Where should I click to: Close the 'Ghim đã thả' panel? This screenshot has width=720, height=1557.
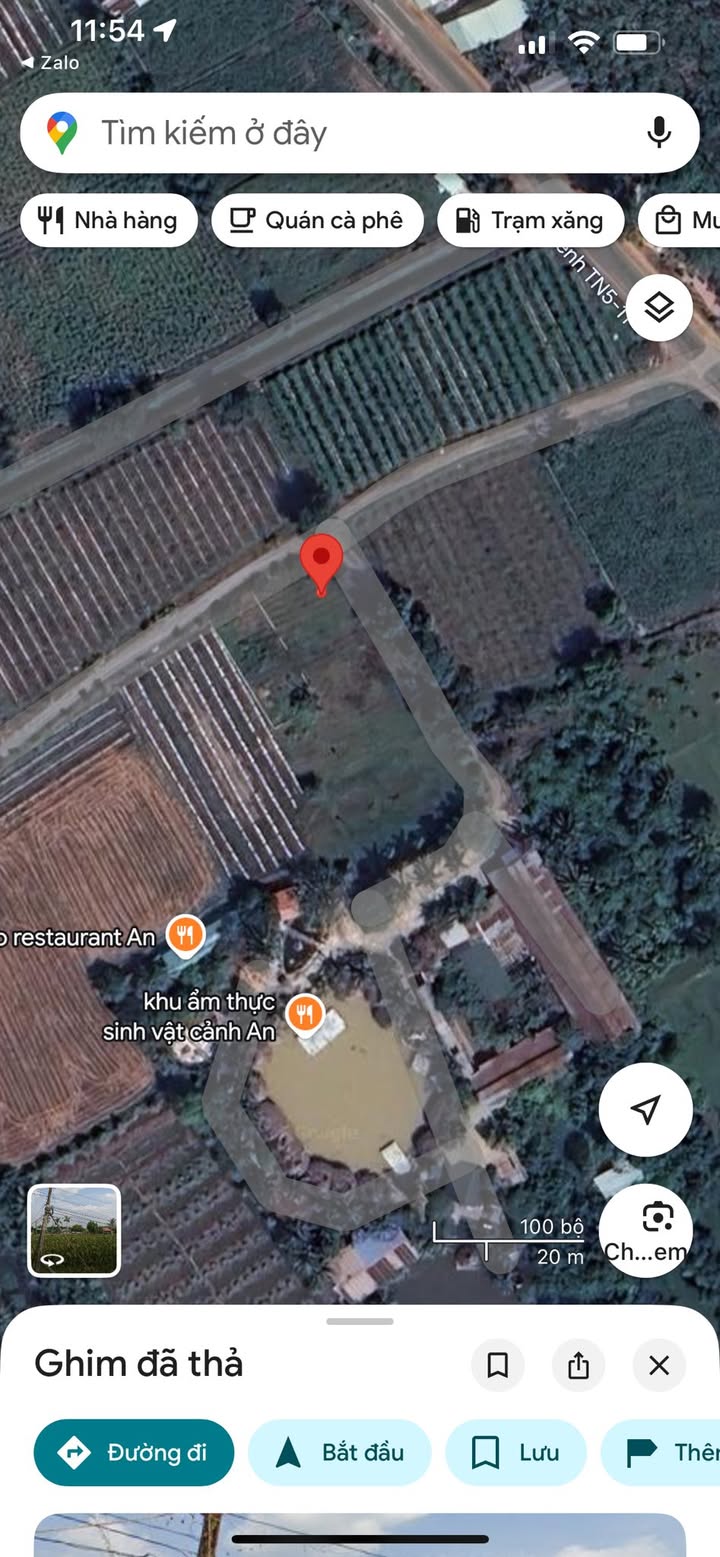659,1365
